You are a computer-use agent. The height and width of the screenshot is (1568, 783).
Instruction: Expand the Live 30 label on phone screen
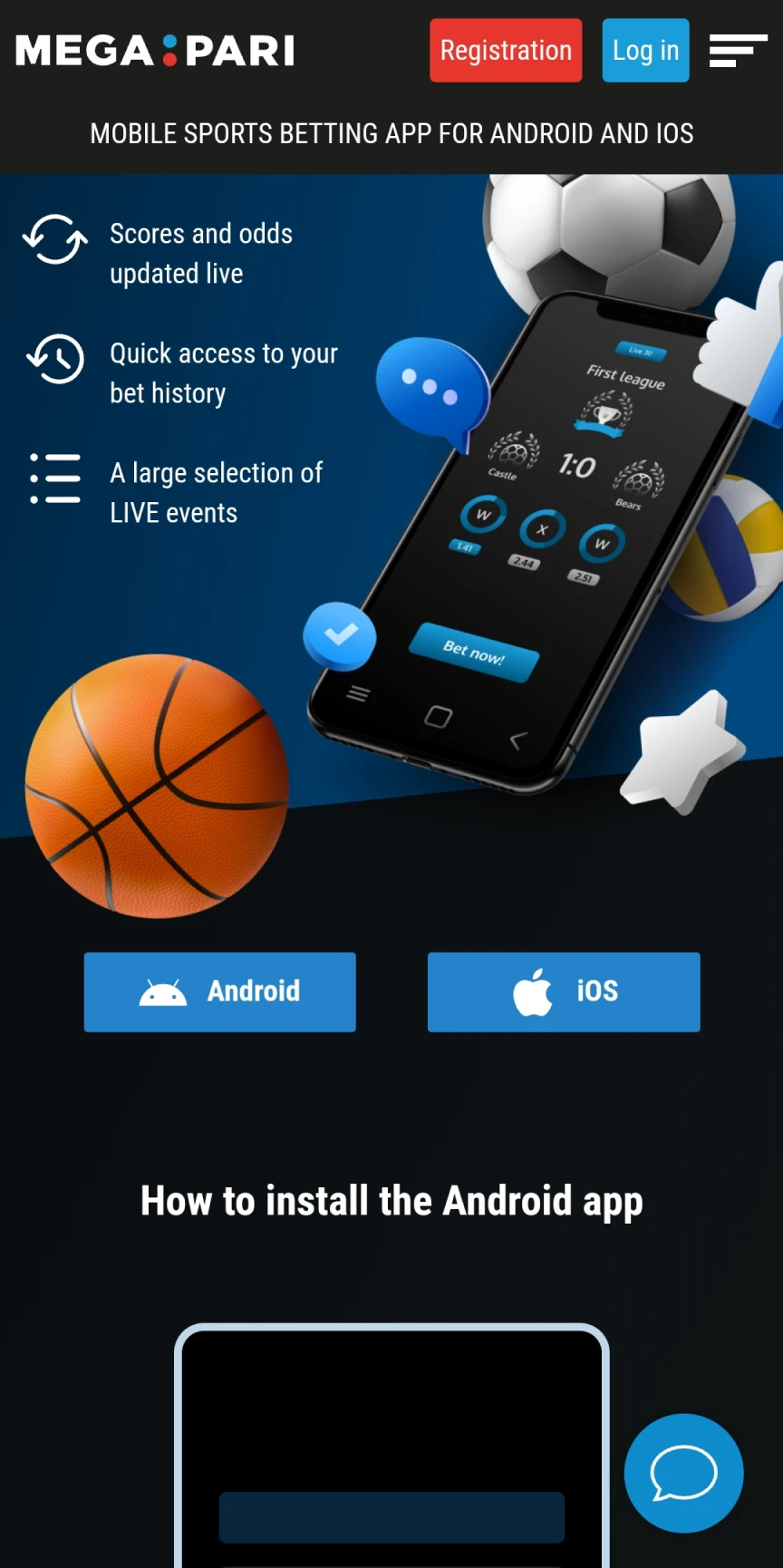(x=640, y=350)
